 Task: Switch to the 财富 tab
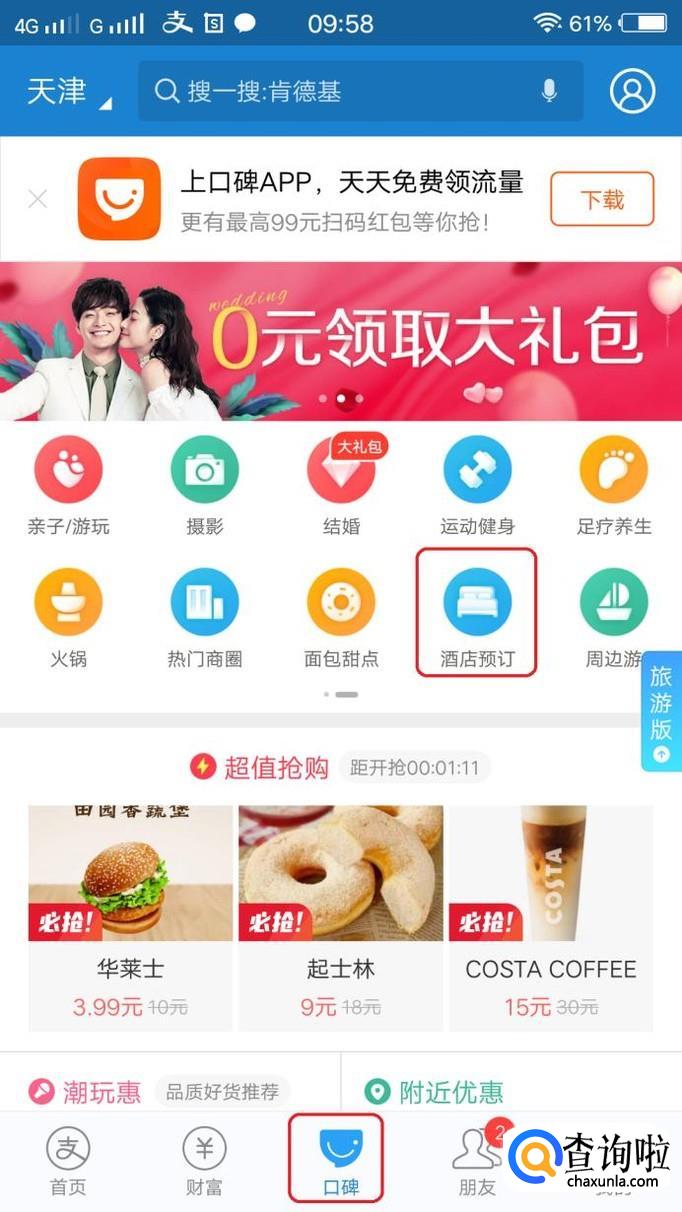coord(204,1160)
